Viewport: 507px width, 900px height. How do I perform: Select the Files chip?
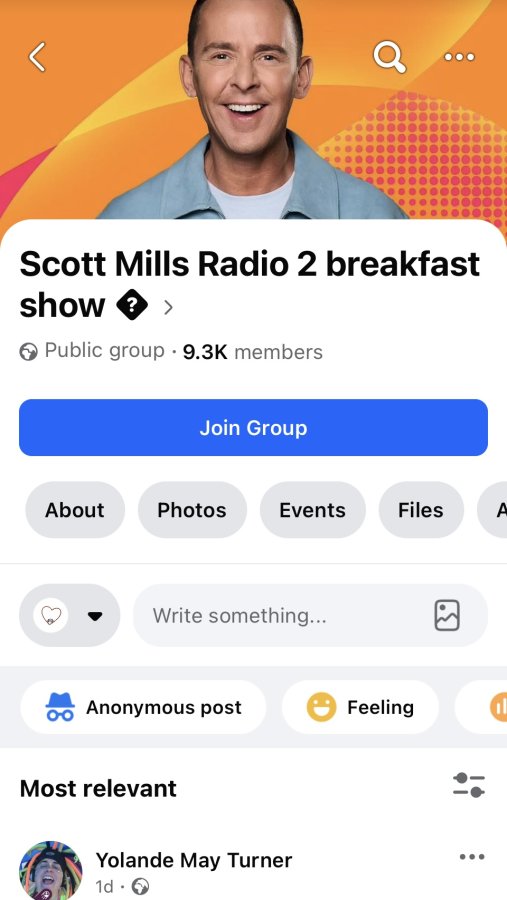(x=421, y=510)
